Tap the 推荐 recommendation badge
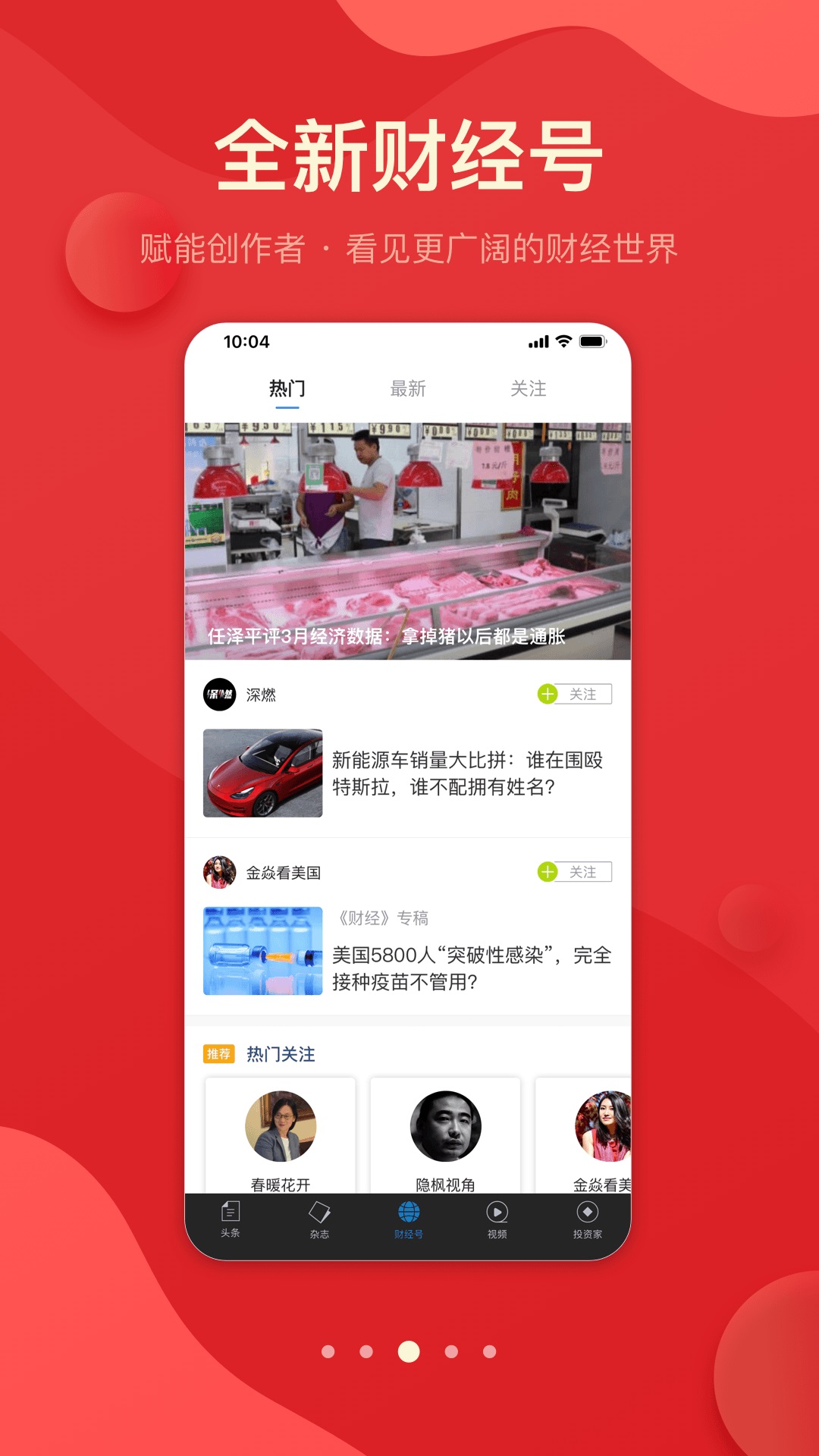 click(x=218, y=1053)
